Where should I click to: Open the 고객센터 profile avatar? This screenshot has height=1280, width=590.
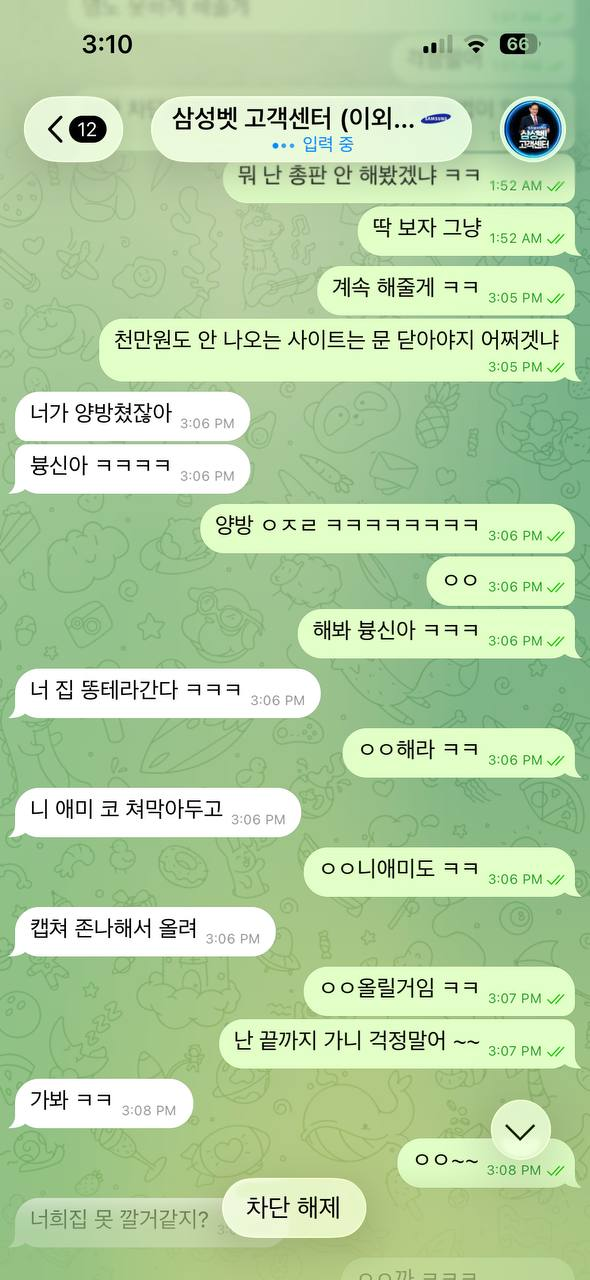[532, 130]
